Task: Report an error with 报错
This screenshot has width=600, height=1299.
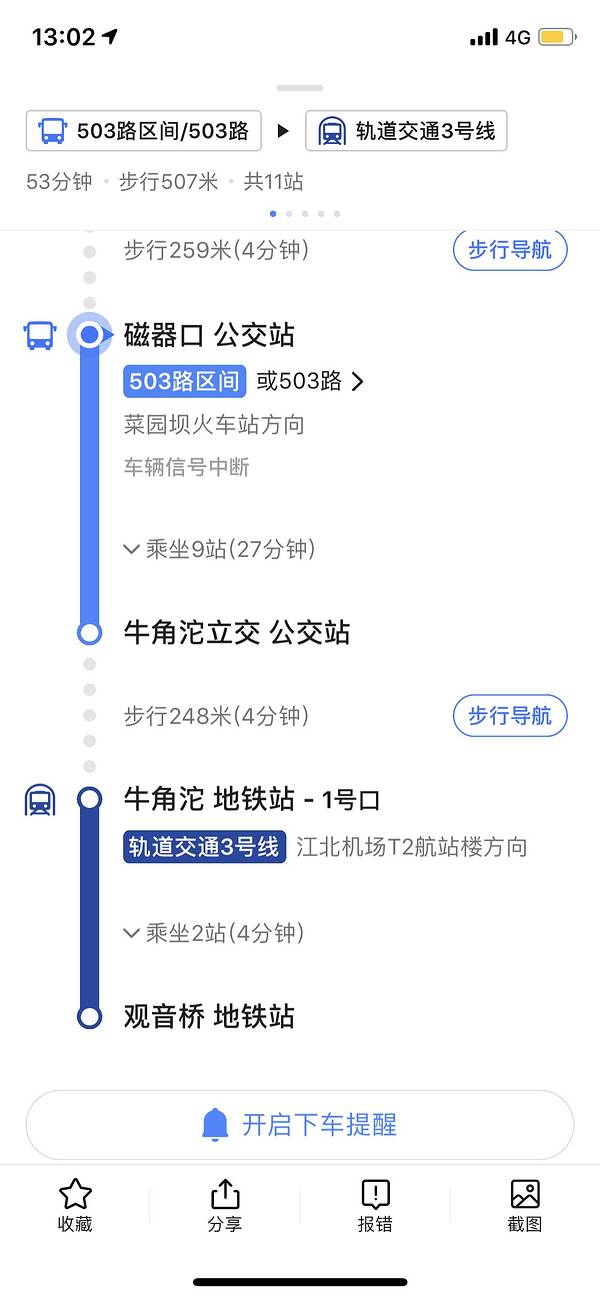Action: coord(375,1205)
